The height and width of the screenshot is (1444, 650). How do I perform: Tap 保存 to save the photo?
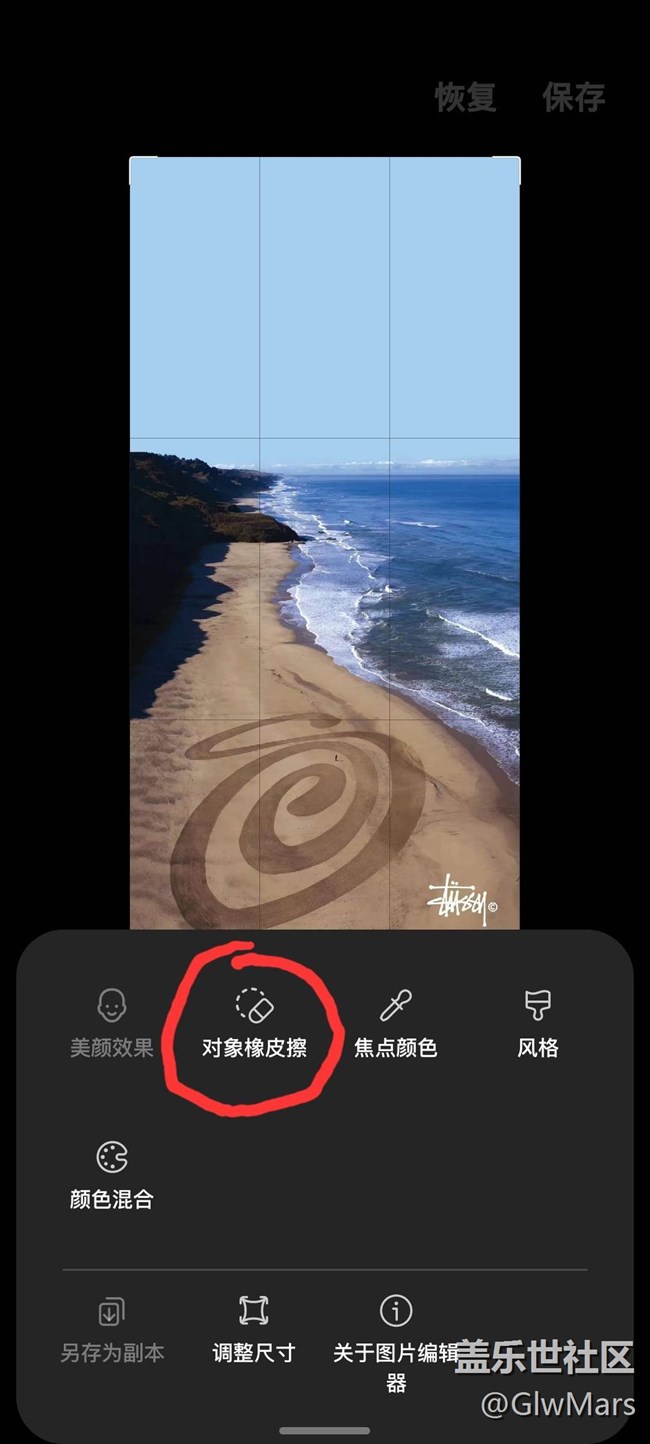(573, 97)
